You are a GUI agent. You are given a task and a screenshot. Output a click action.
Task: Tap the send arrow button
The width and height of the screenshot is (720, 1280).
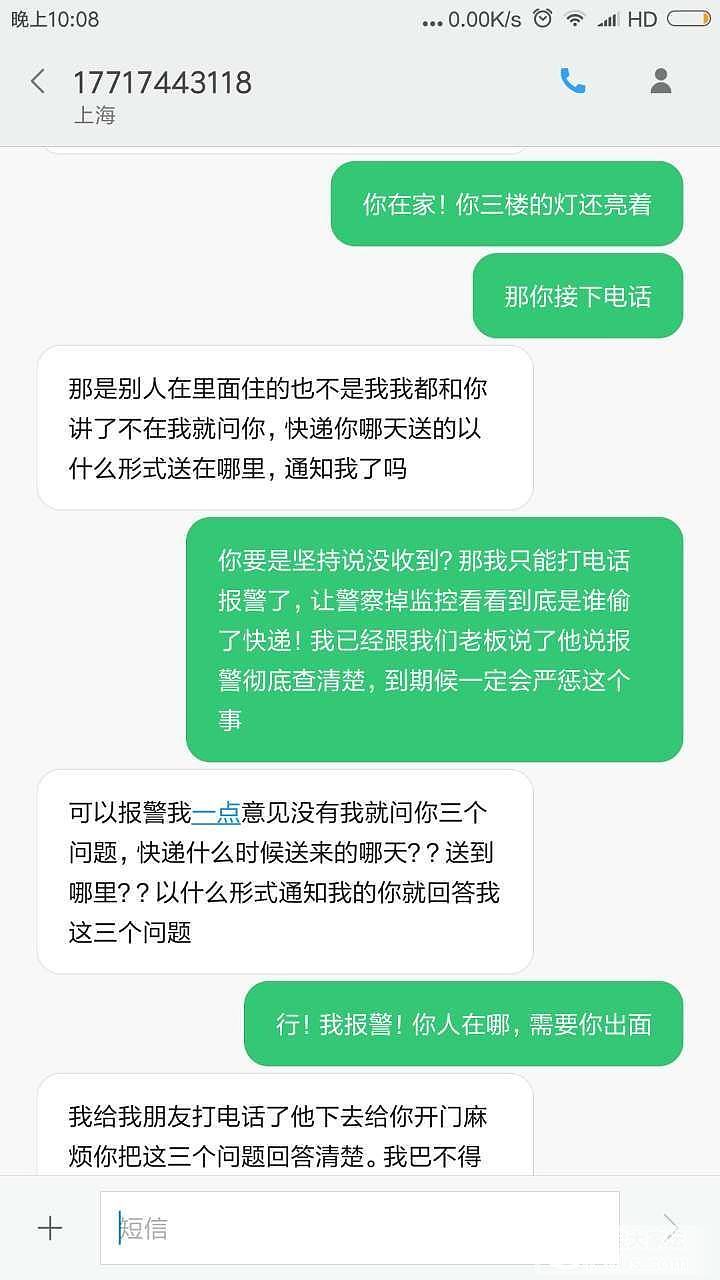(x=670, y=1227)
